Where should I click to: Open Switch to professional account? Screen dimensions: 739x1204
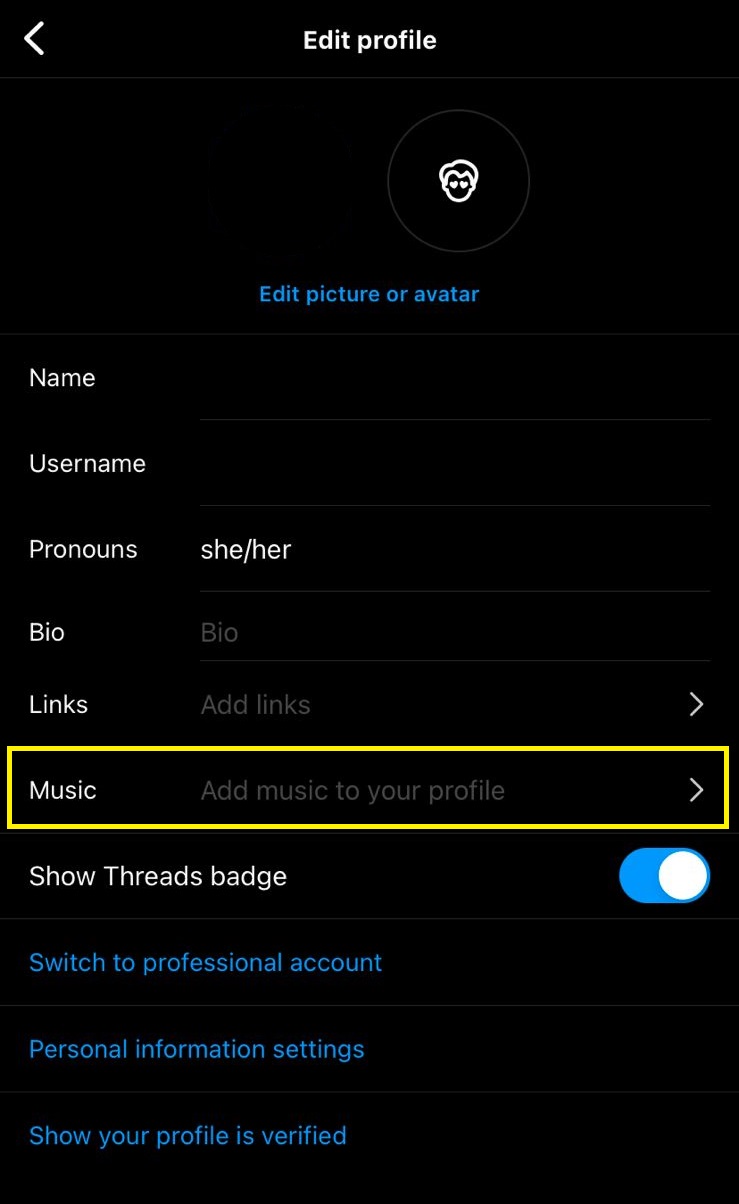click(205, 962)
